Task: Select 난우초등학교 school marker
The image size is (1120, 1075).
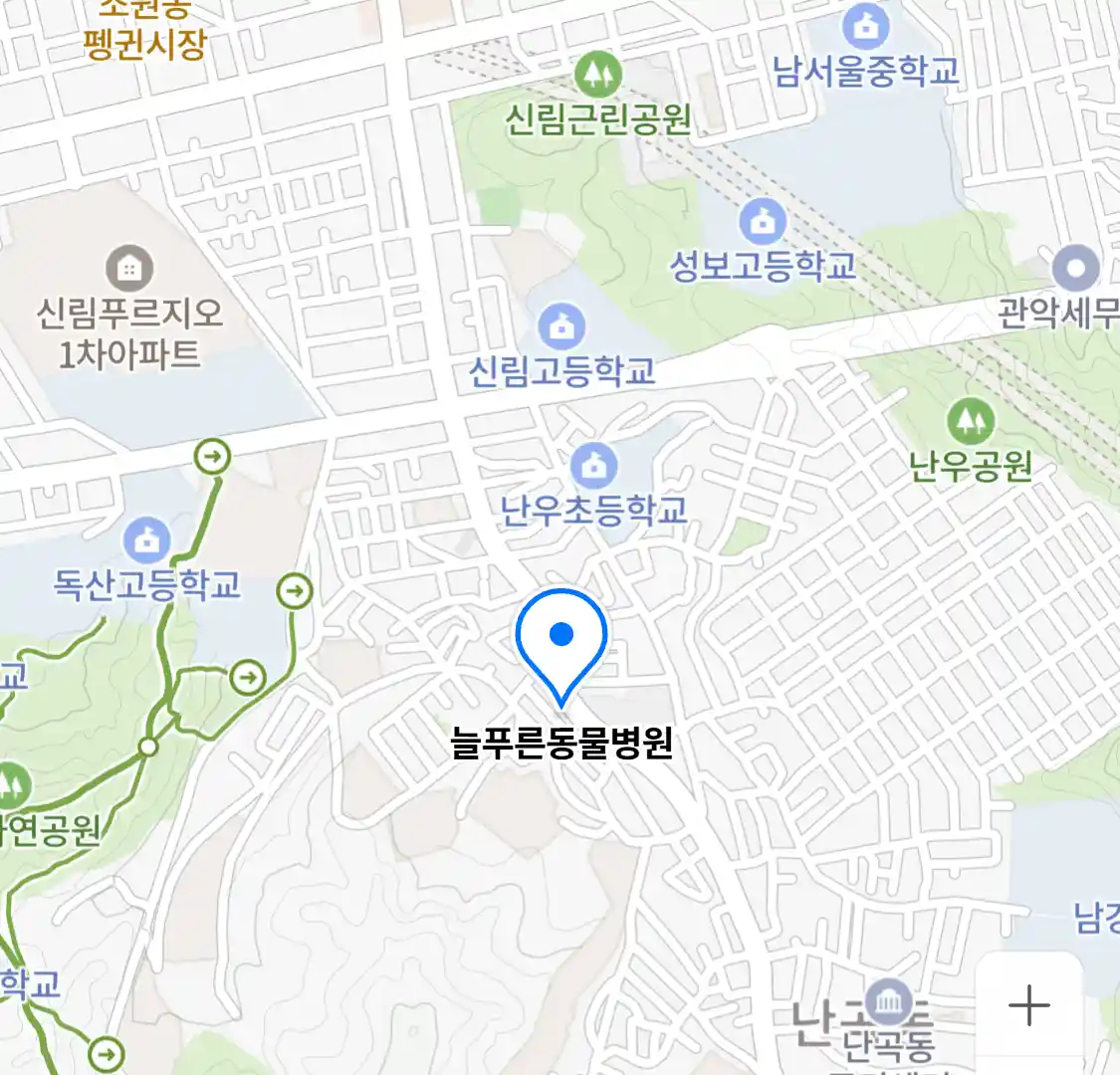Action: [593, 465]
